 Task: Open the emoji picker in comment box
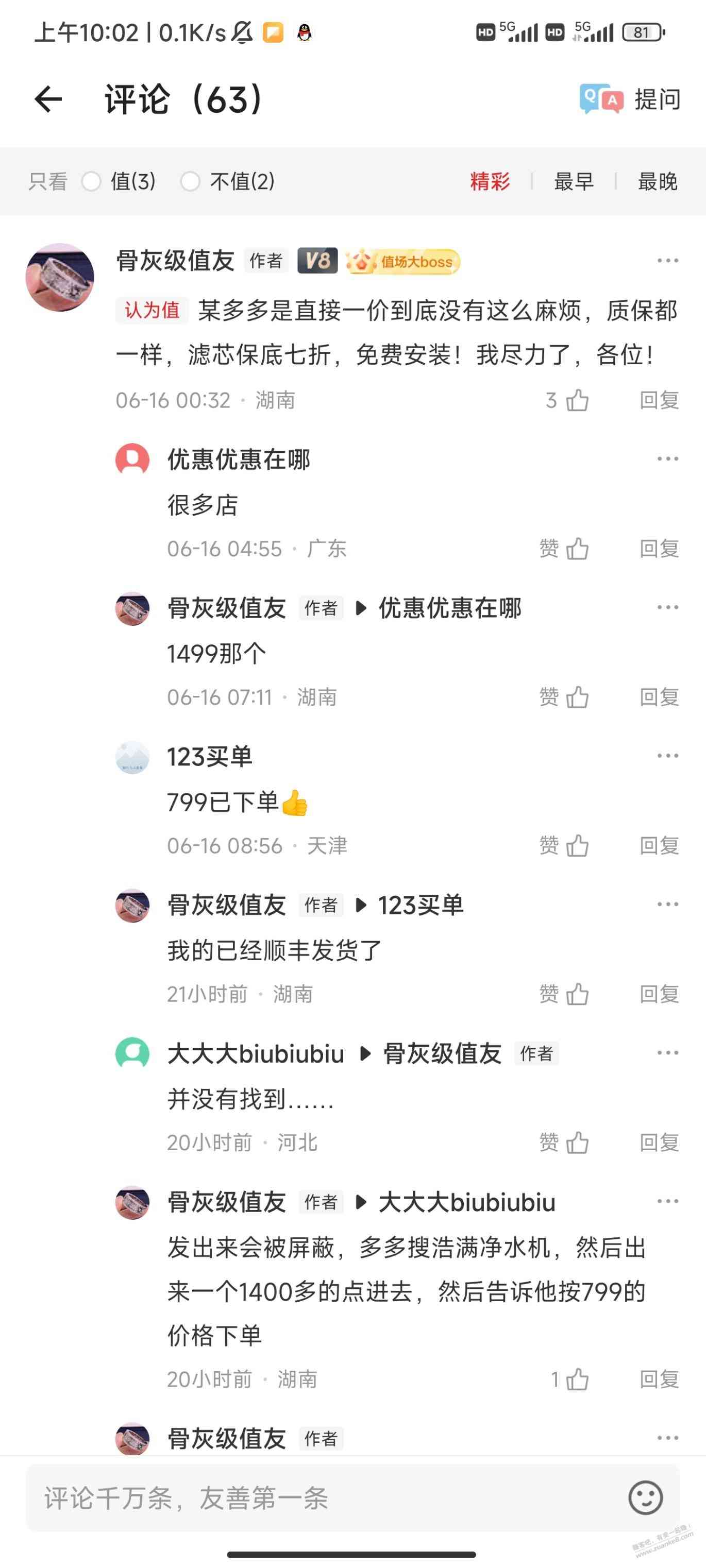(x=645, y=1498)
